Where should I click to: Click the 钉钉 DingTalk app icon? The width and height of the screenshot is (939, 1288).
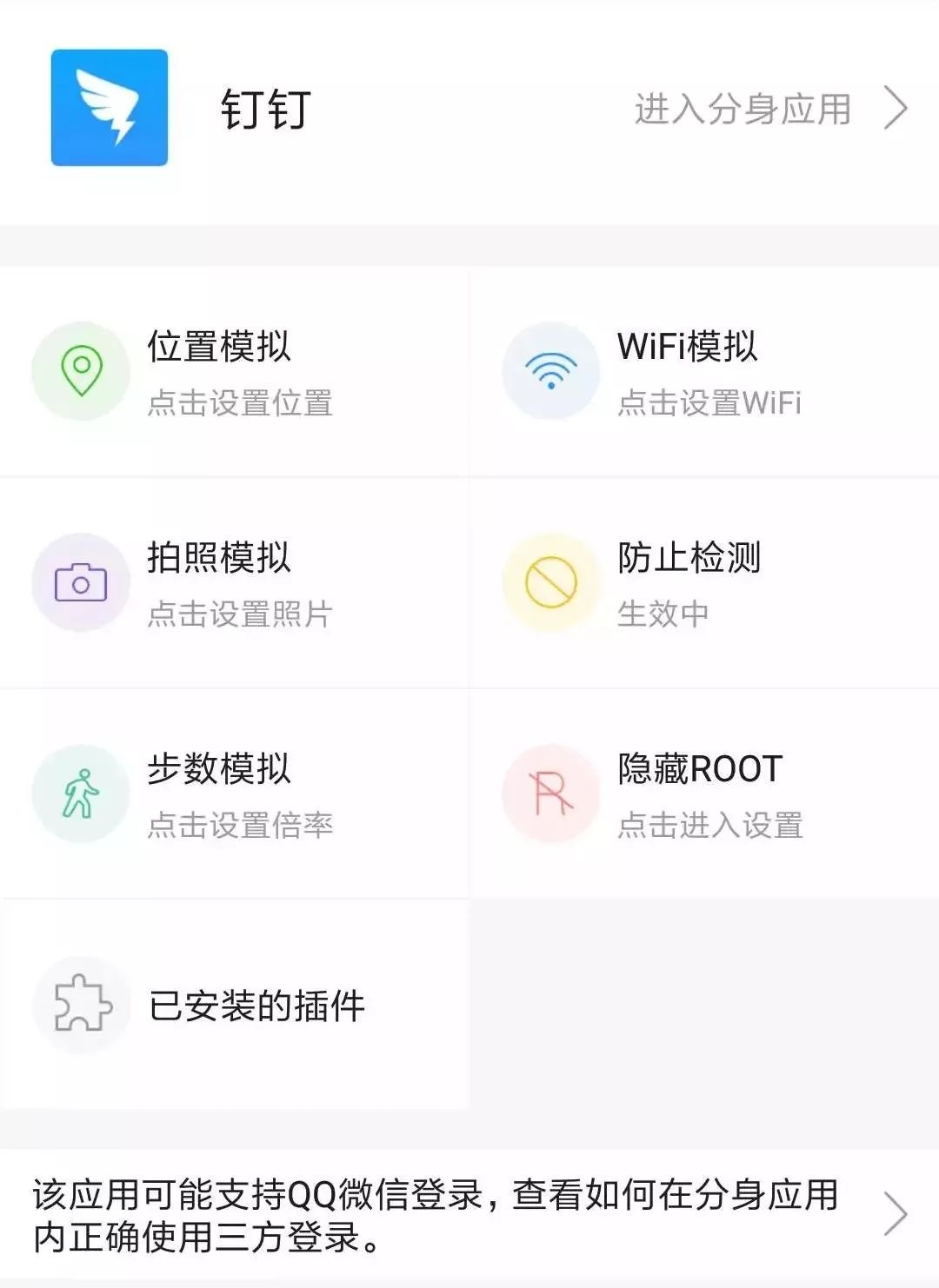108,108
